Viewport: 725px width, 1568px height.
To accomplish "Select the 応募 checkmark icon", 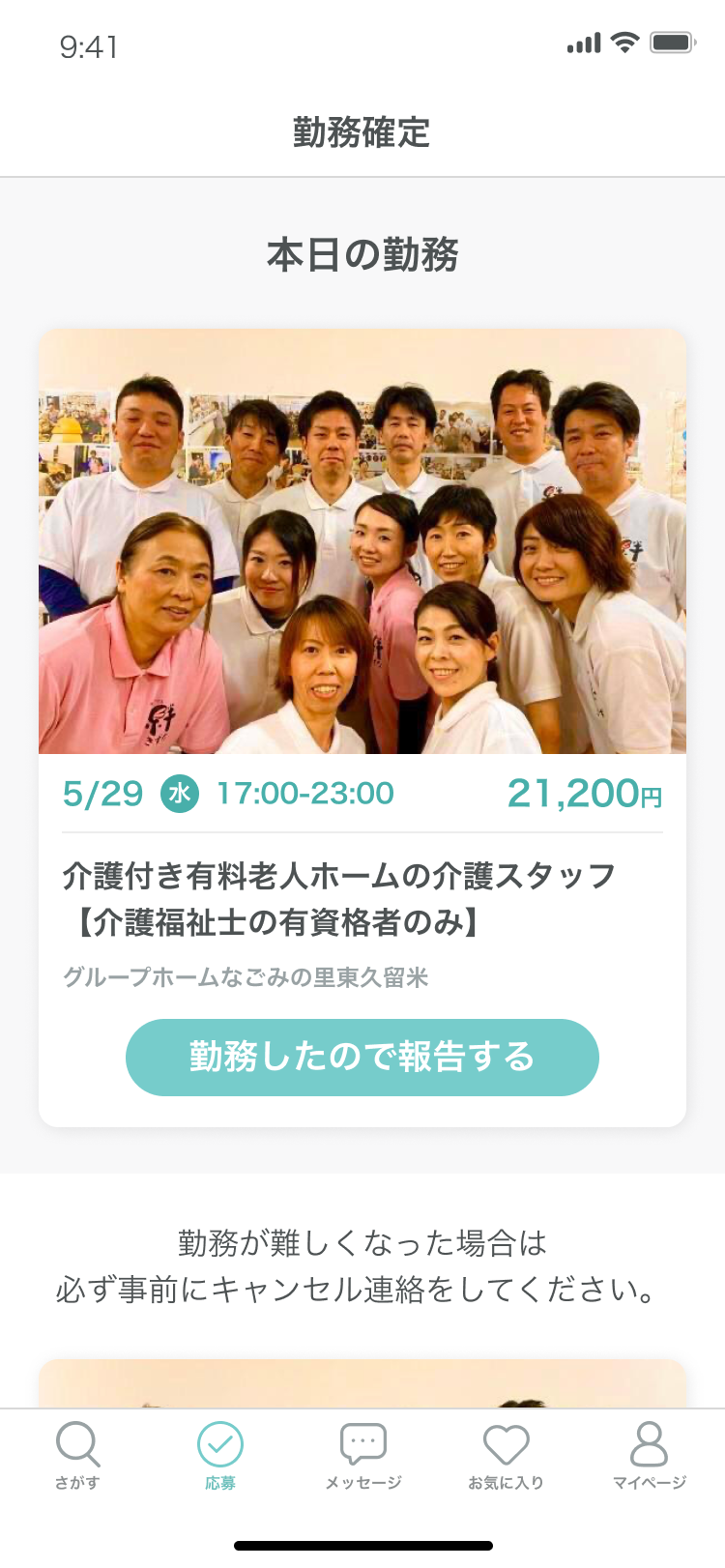I will [x=222, y=1444].
